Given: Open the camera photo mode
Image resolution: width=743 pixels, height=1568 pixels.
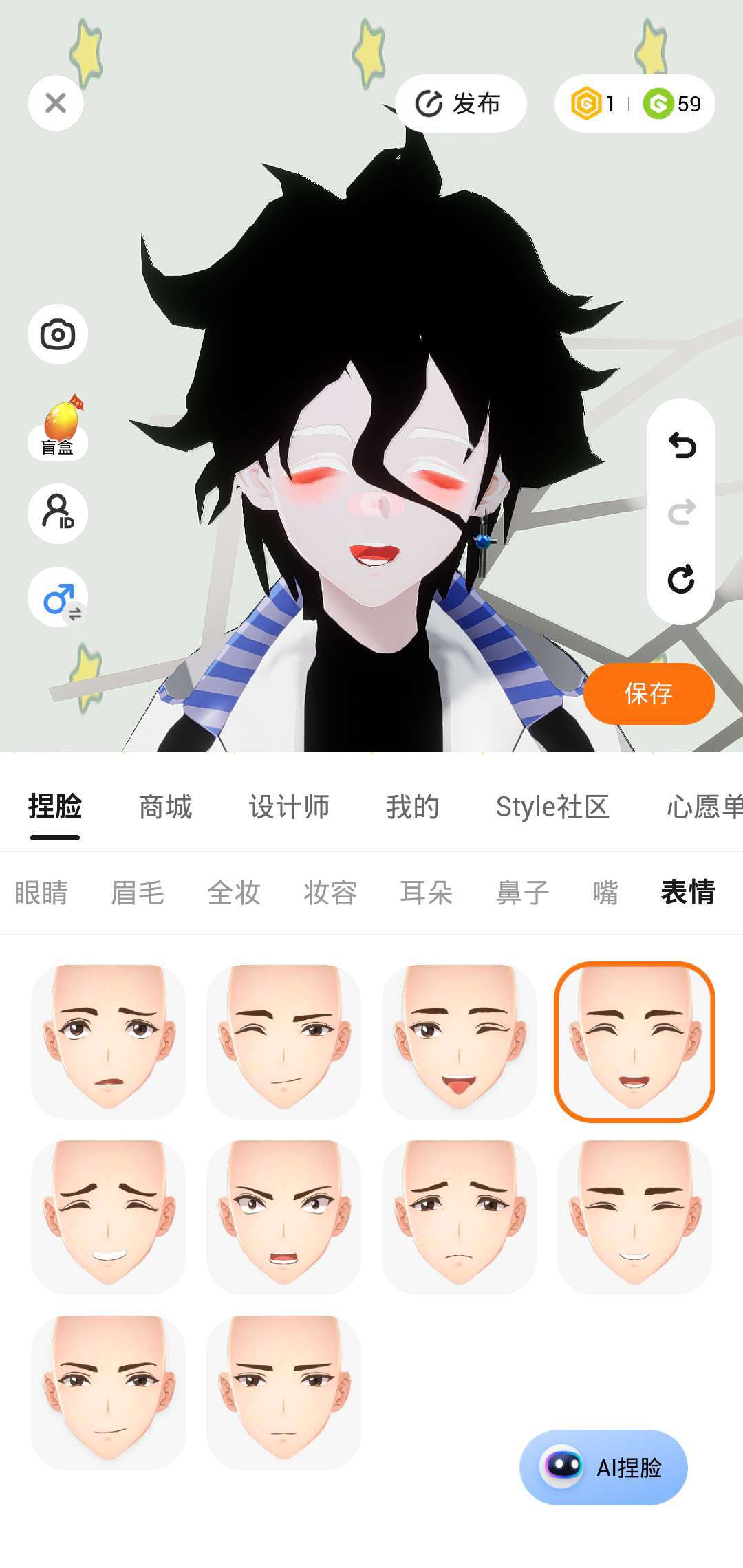Looking at the screenshot, I should click(x=58, y=335).
